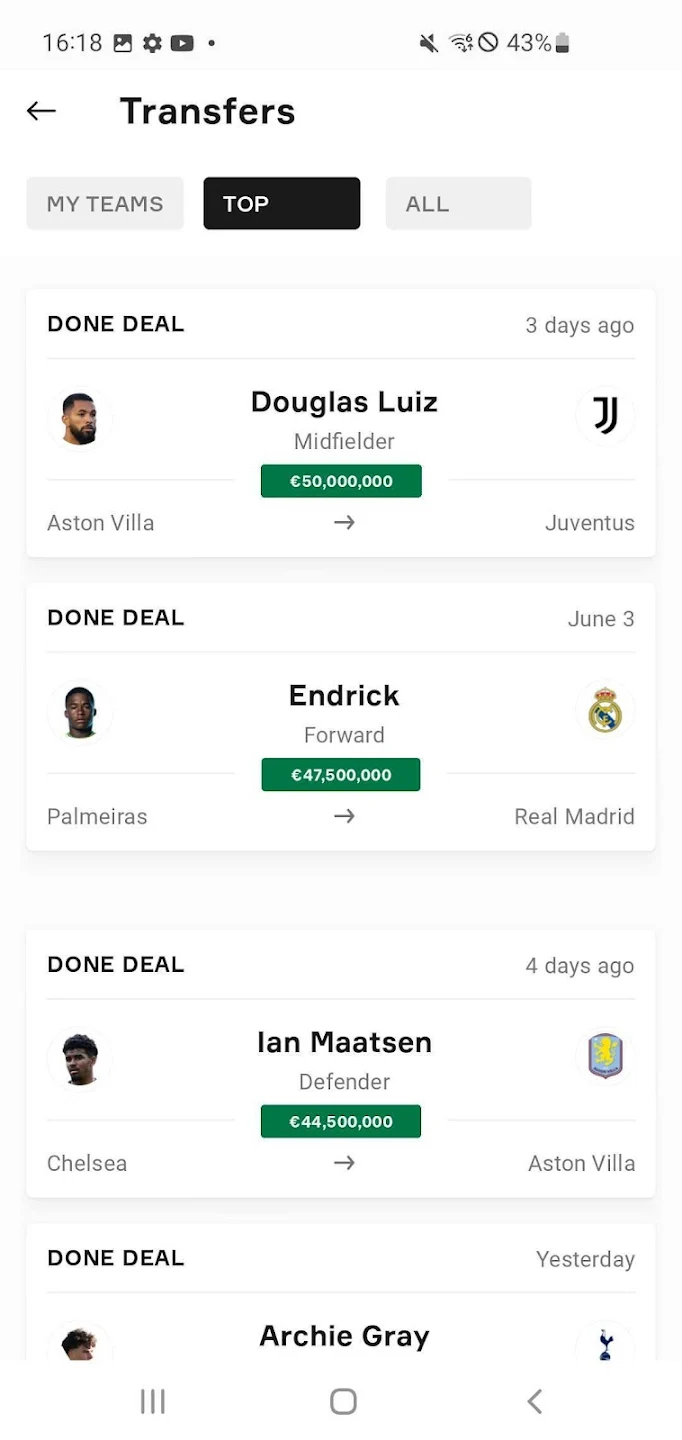Open Douglas Luiz transfer card
The image size is (682, 1440).
[x=341, y=423]
